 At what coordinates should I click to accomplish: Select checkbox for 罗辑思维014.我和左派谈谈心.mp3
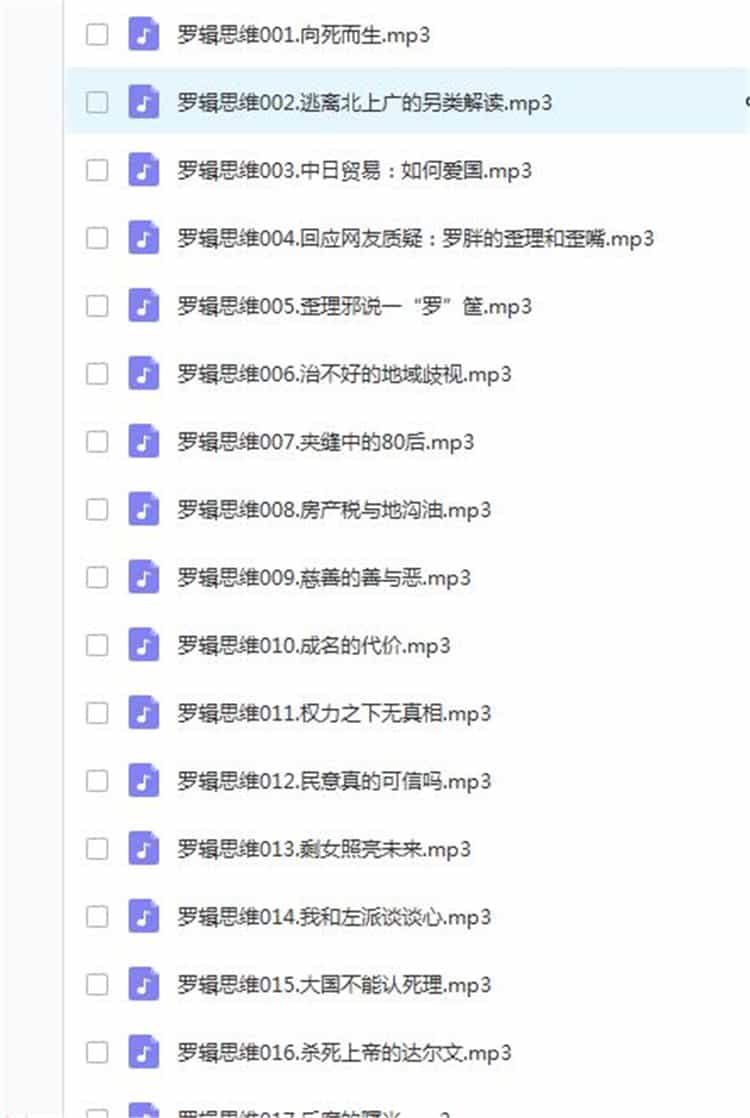click(x=97, y=917)
